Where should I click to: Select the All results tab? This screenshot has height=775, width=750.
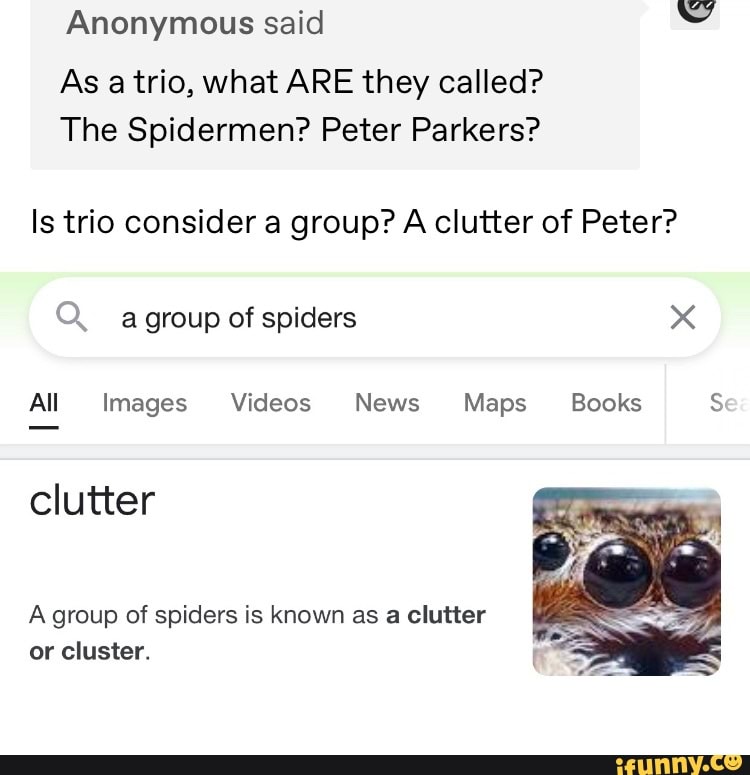[x=43, y=403]
